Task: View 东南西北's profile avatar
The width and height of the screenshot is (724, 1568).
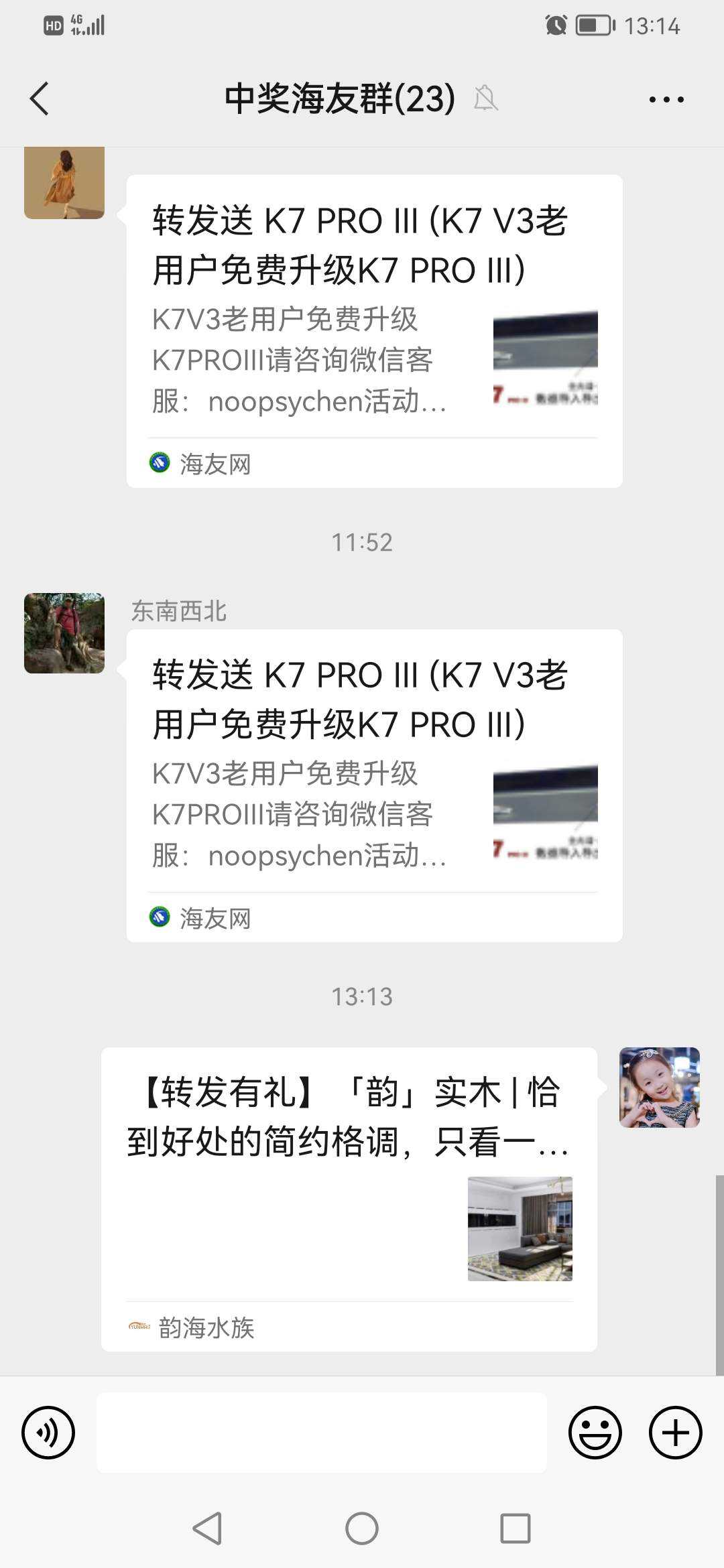Action: 64,633
